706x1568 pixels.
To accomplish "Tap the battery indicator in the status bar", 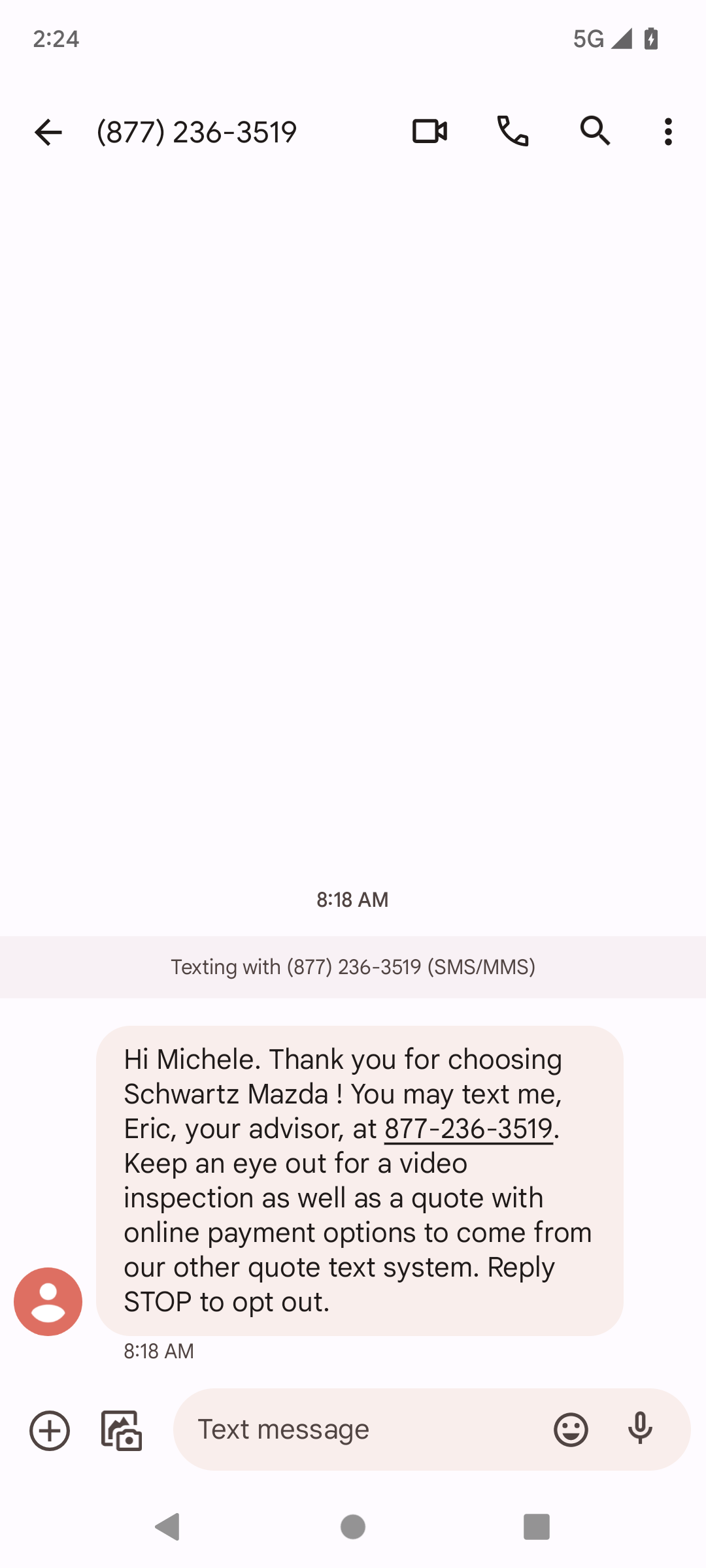I will [650, 39].
